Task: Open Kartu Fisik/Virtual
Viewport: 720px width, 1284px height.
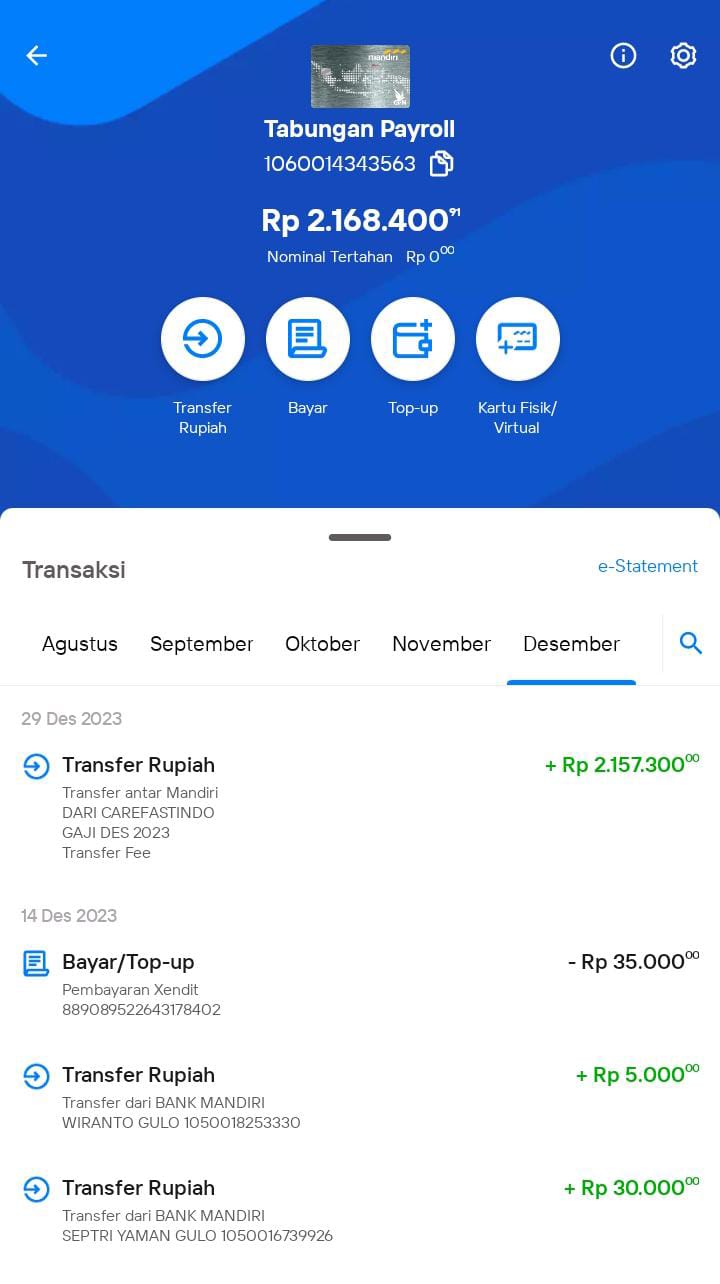Action: pyautogui.click(x=518, y=339)
